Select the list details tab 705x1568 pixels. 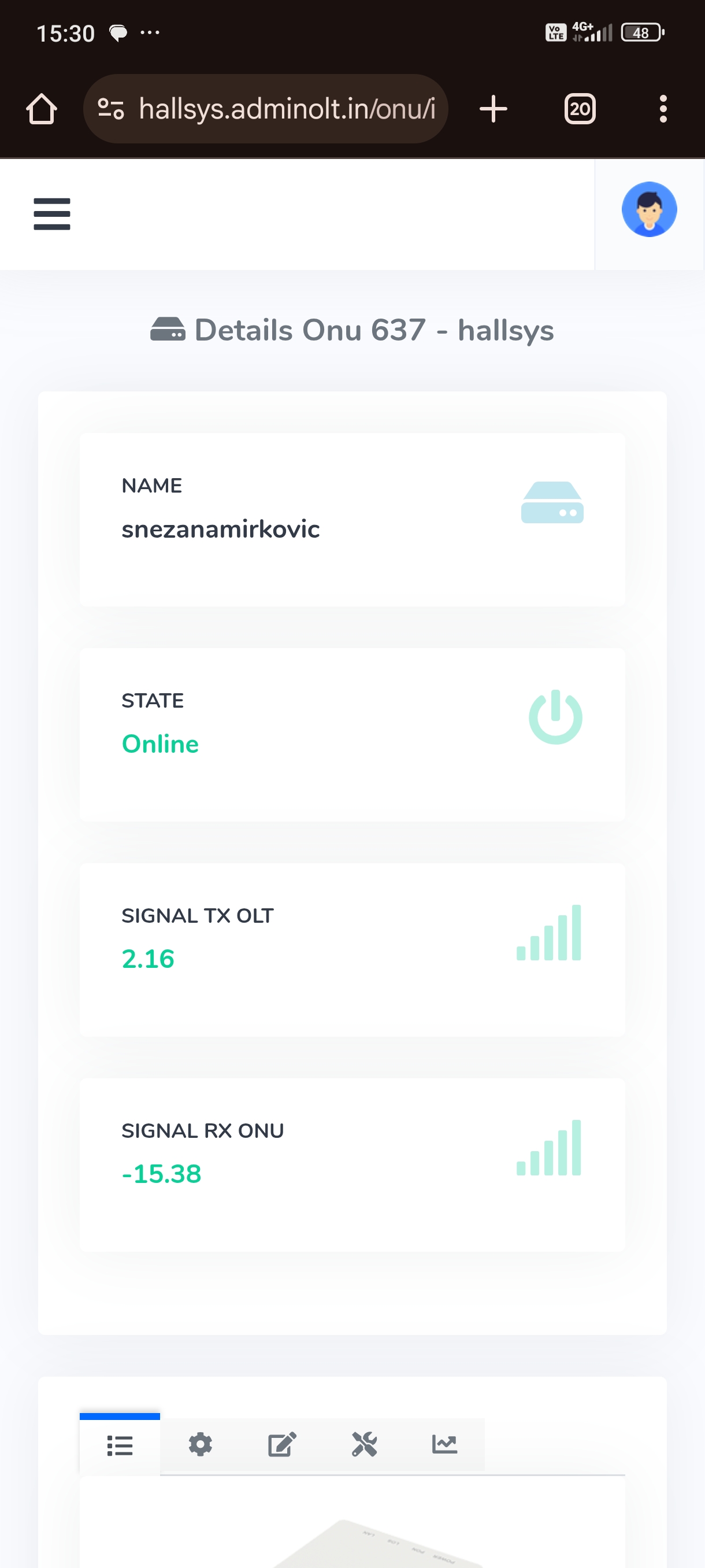click(120, 1445)
